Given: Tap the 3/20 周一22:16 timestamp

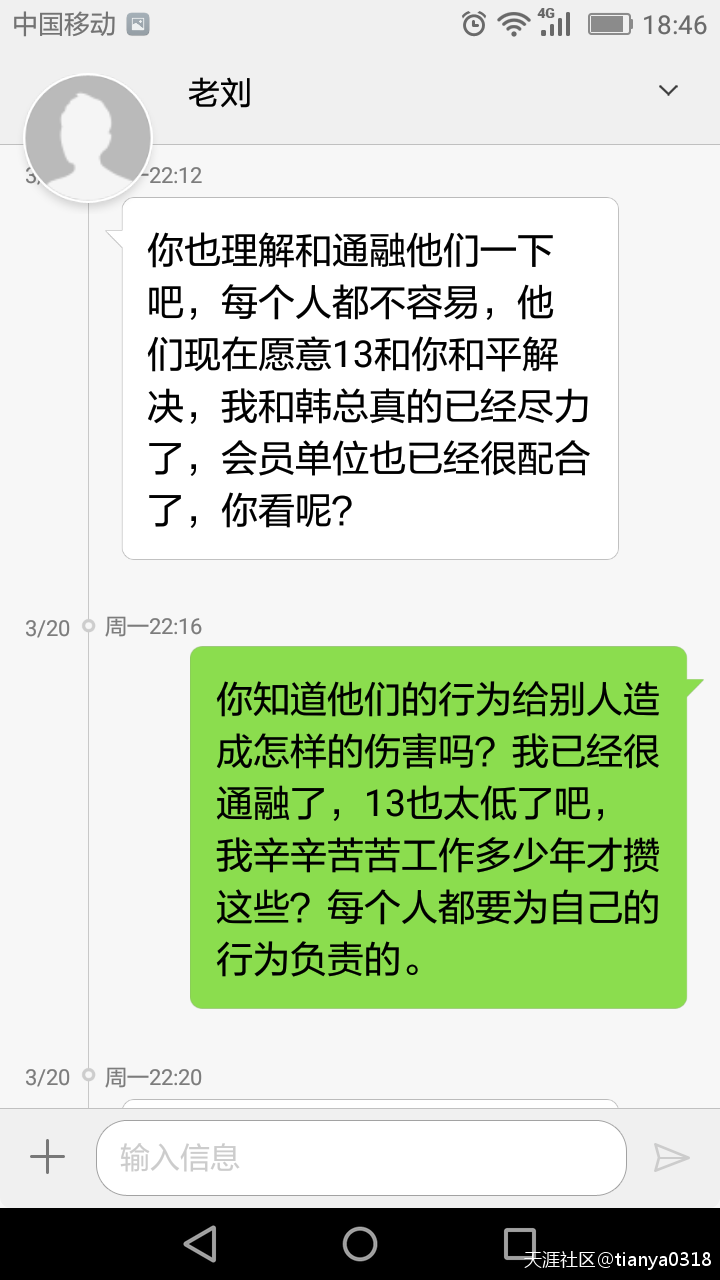Looking at the screenshot, I should (113, 626).
